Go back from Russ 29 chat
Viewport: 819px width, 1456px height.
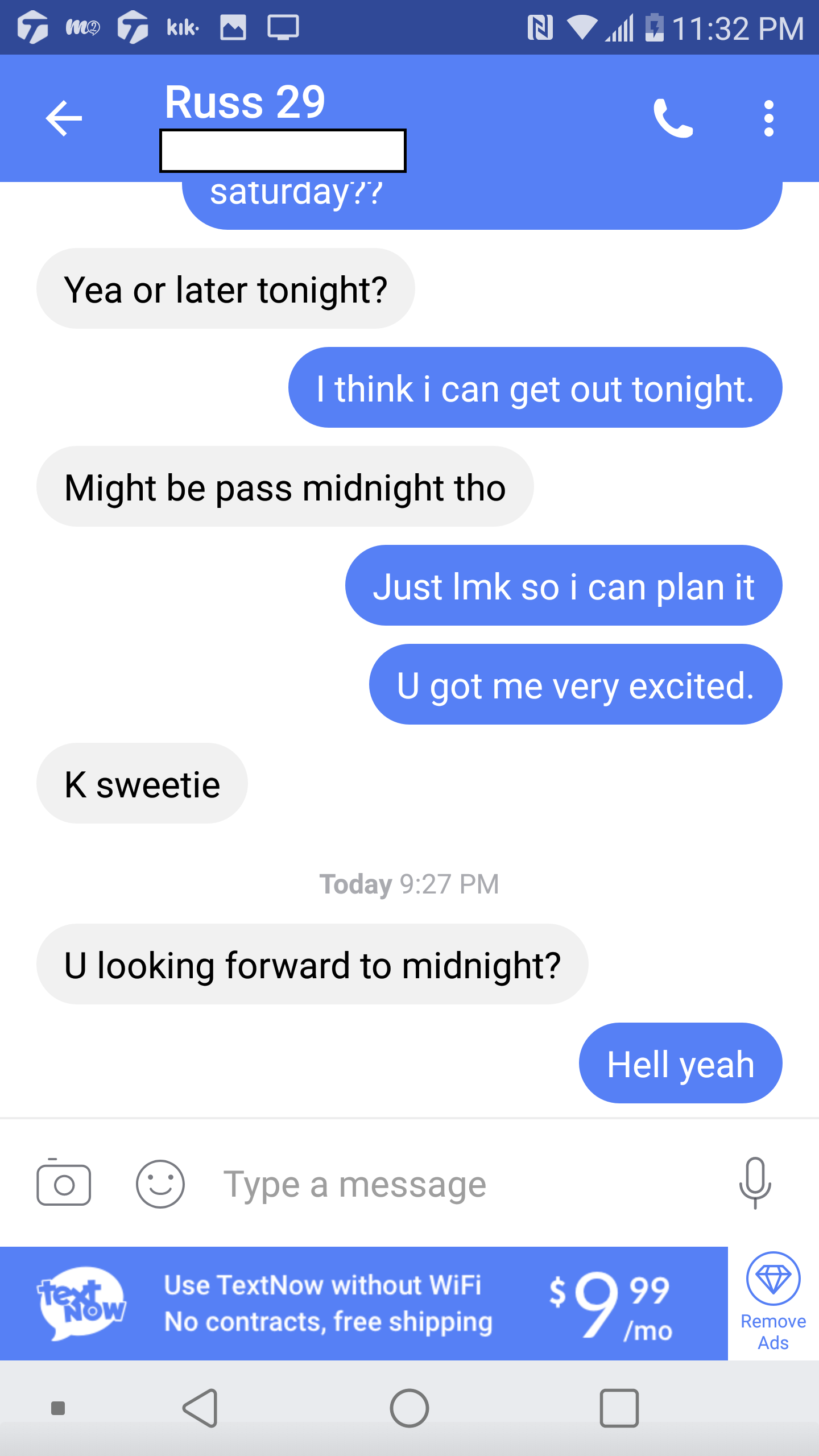point(64,118)
